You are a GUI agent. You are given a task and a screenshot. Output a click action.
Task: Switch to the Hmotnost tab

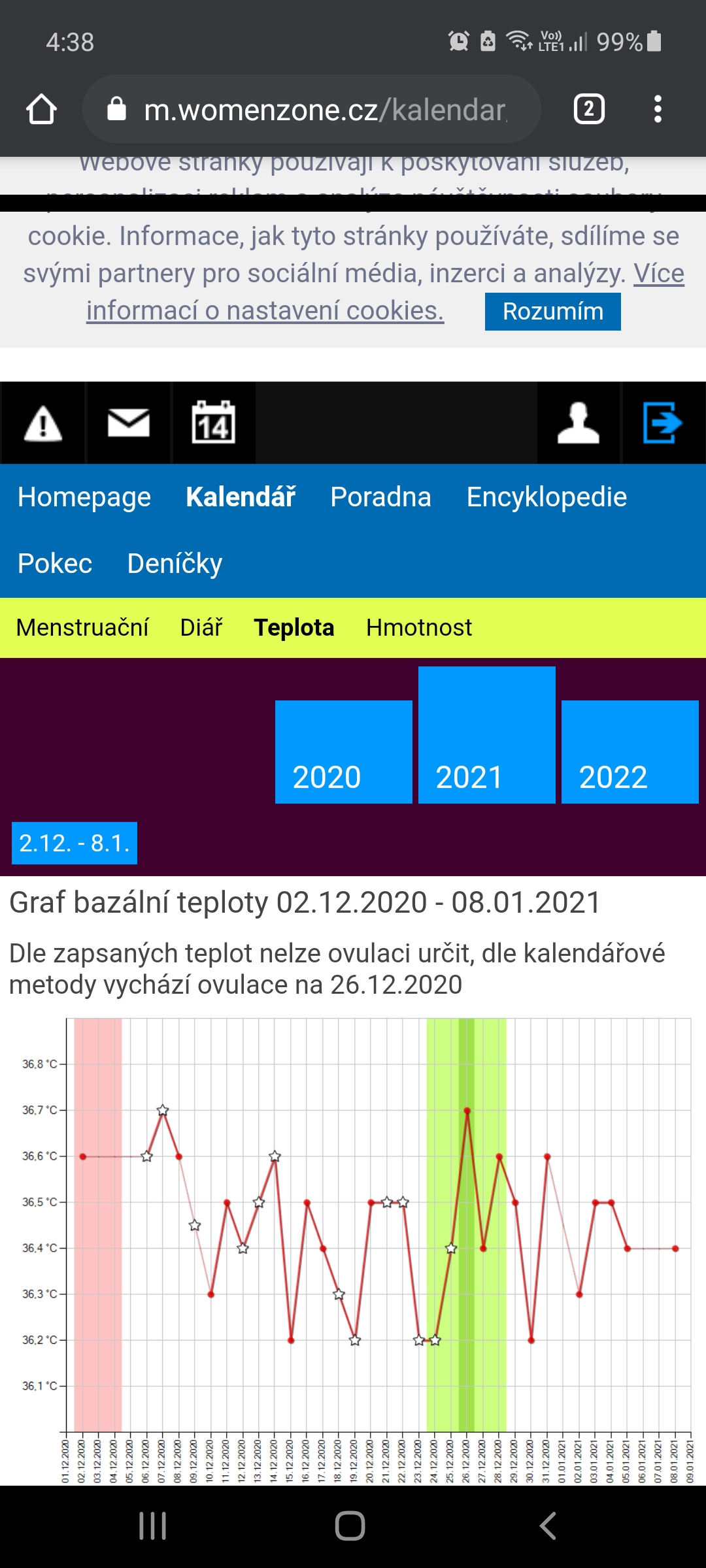pos(419,628)
